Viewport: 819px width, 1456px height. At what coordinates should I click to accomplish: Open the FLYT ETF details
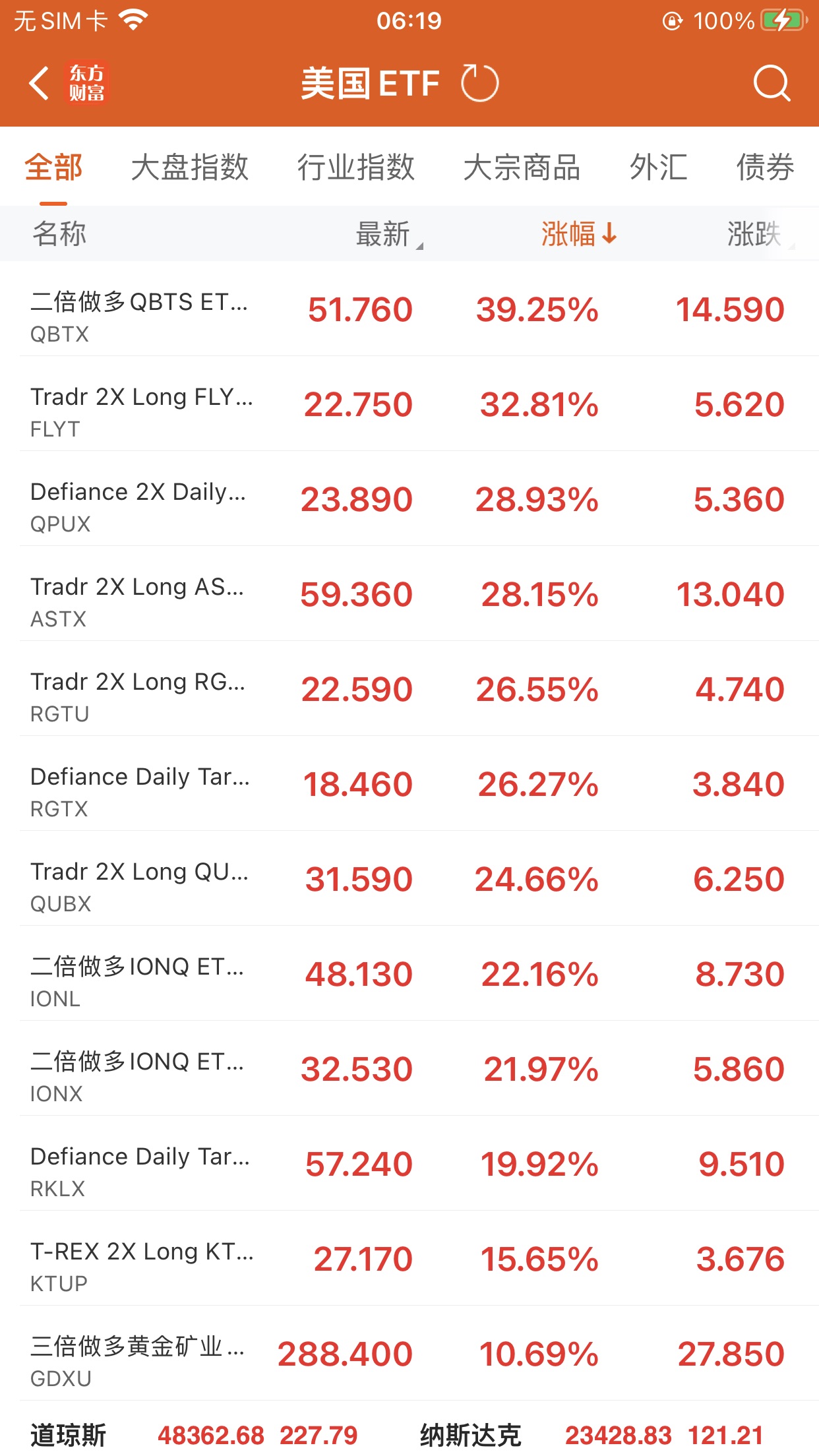coord(409,404)
